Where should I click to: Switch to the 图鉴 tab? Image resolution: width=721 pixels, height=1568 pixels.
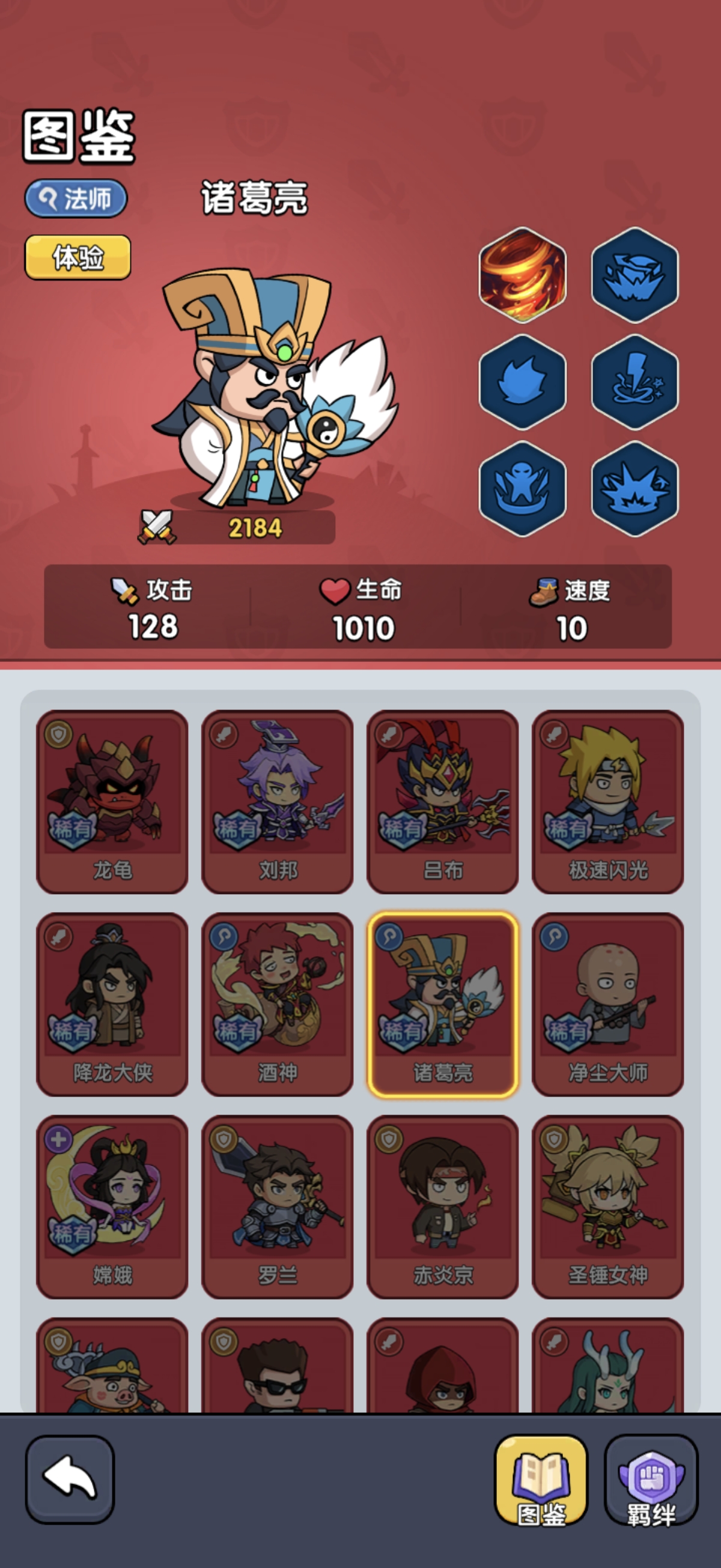tap(541, 1480)
